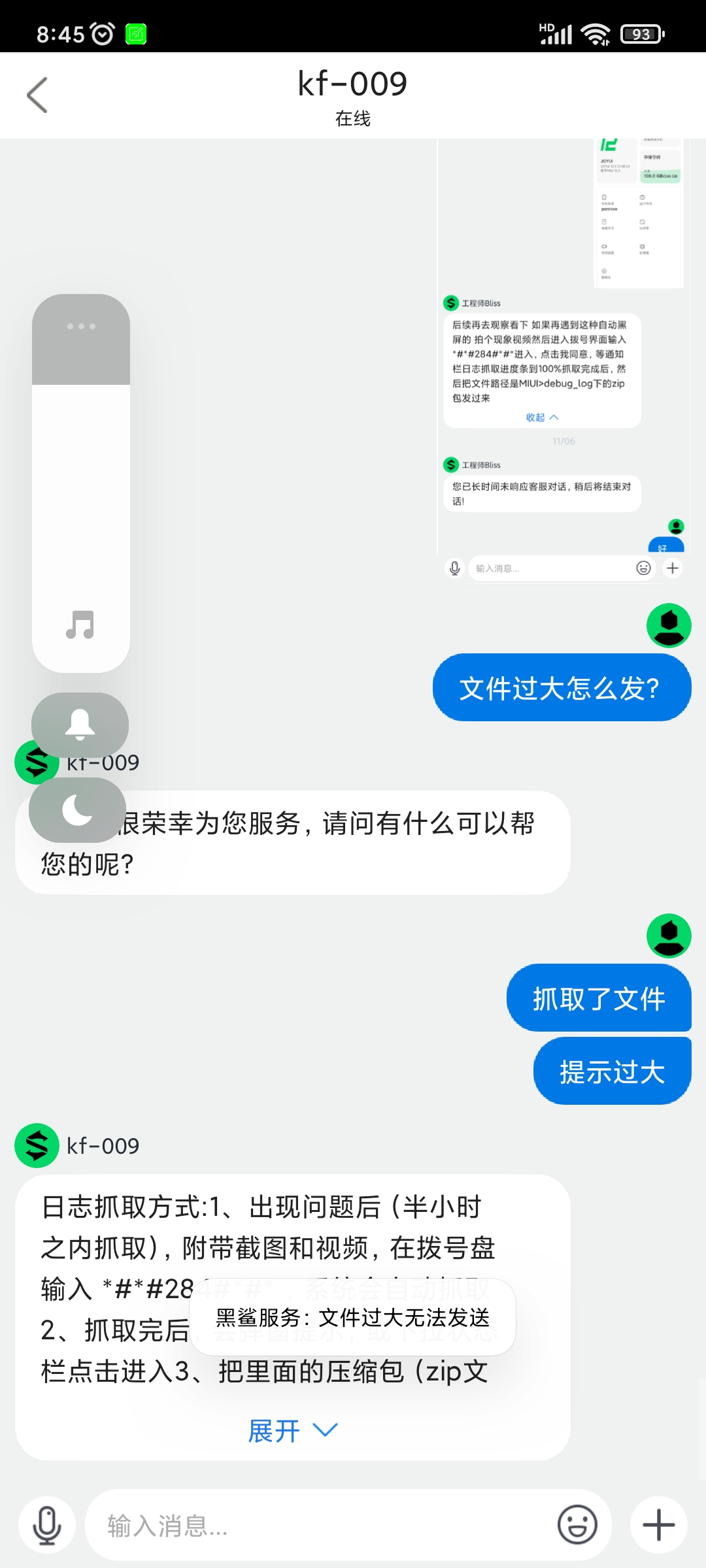Open the sent screenshot image

[x=563, y=359]
